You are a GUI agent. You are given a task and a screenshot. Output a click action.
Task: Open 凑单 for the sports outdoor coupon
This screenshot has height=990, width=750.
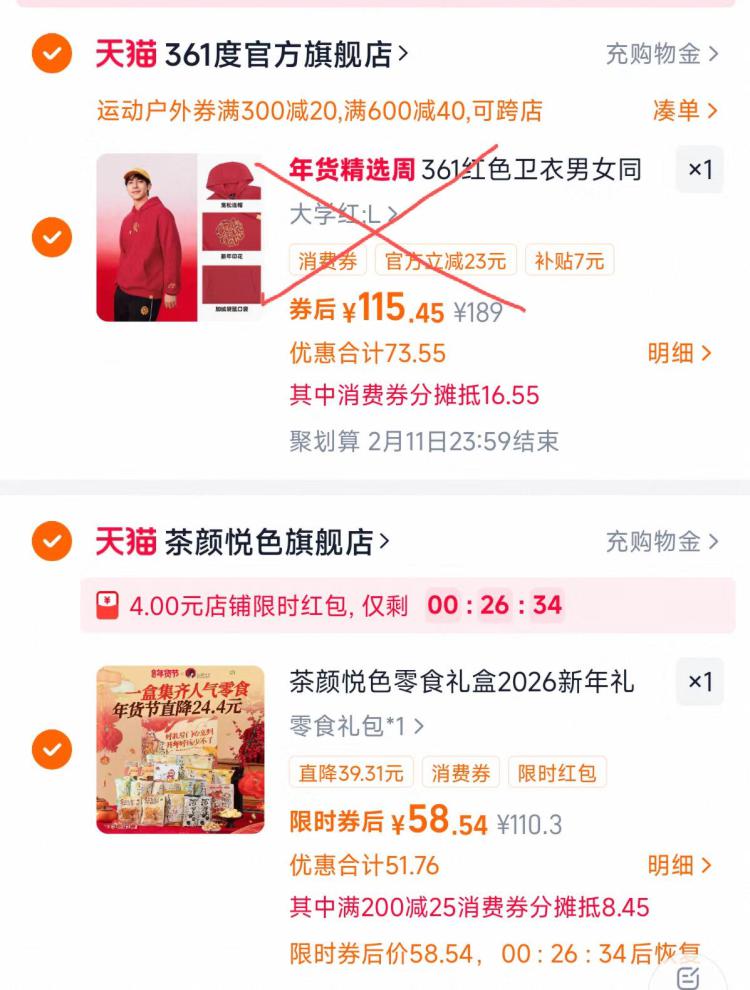tap(685, 110)
